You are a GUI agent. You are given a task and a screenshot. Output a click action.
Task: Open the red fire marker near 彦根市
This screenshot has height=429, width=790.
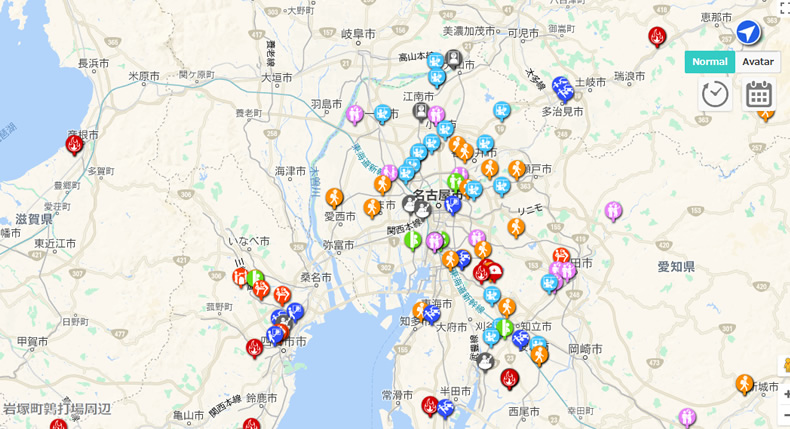(x=74, y=145)
